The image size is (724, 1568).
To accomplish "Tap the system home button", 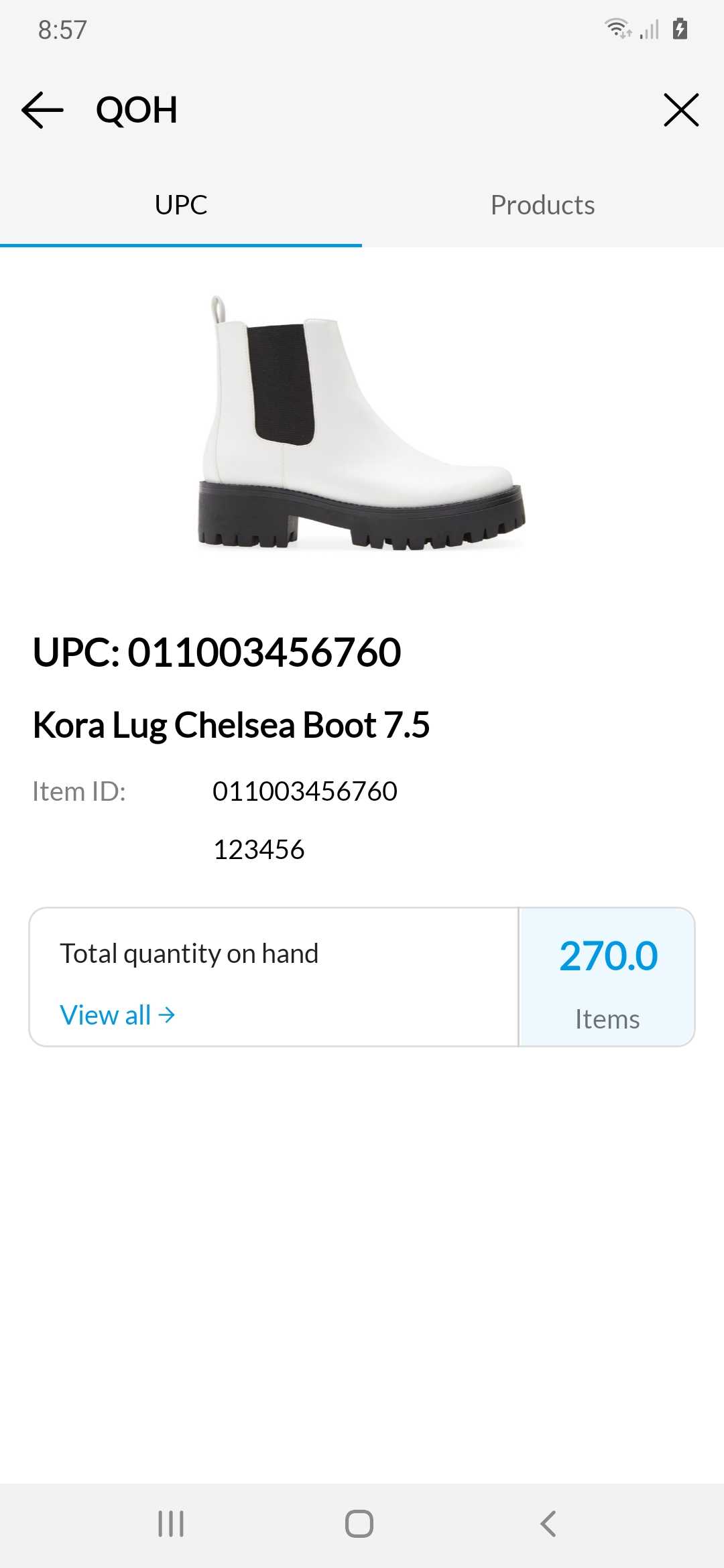I will [x=359, y=1523].
